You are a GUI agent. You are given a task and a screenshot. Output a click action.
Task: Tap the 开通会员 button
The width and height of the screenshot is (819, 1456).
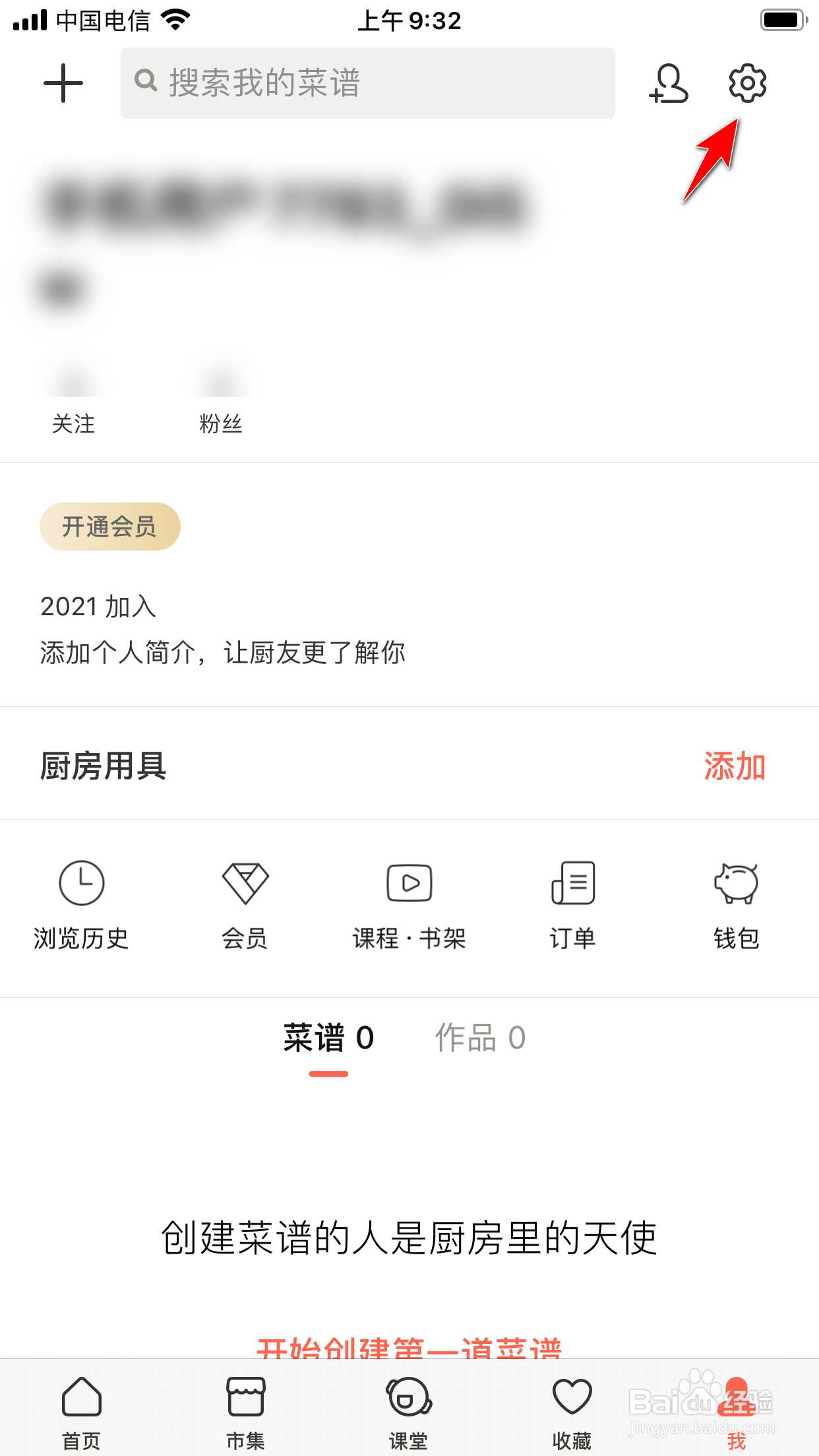110,526
